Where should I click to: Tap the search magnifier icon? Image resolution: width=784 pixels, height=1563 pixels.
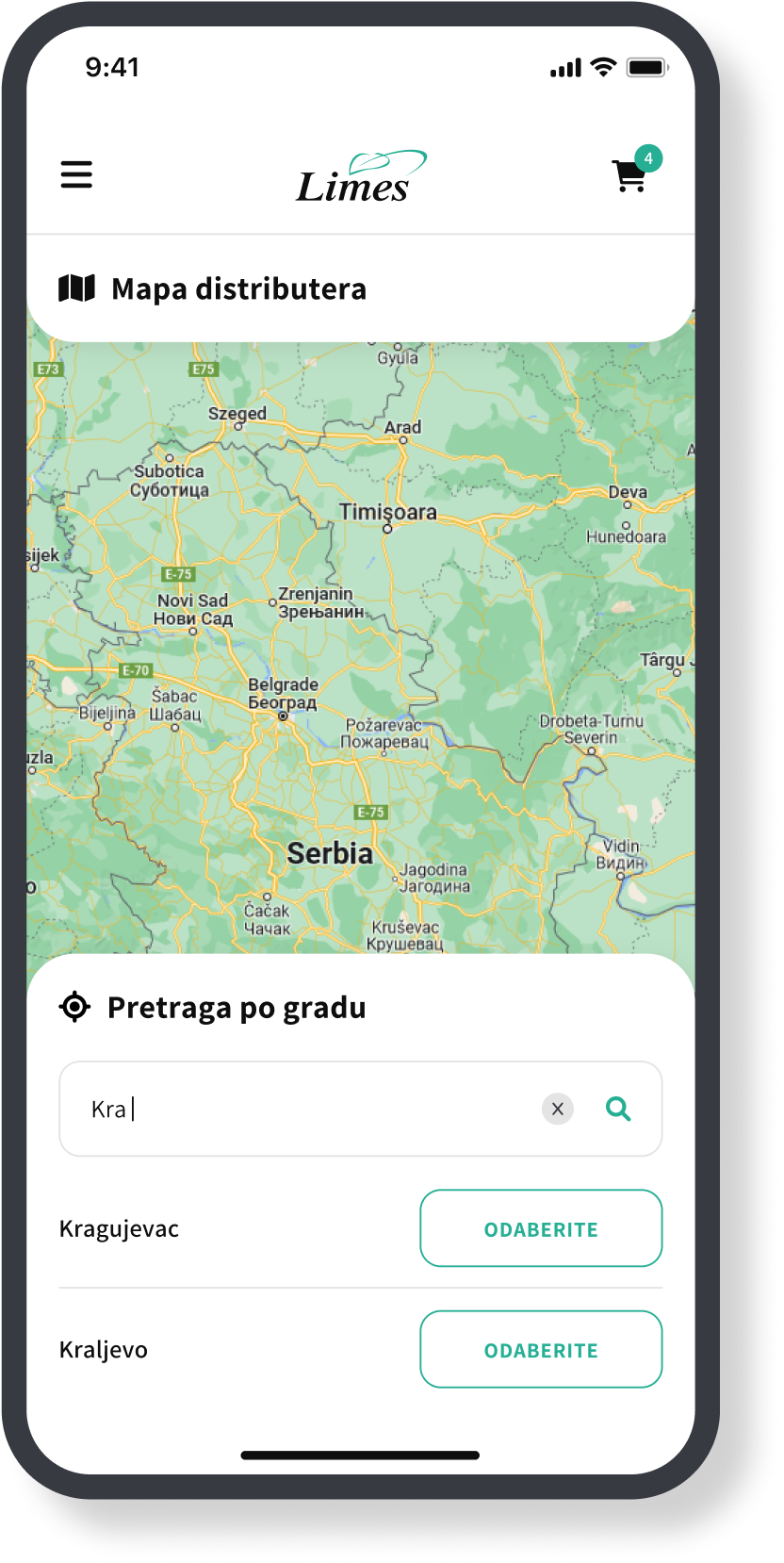coord(618,1109)
